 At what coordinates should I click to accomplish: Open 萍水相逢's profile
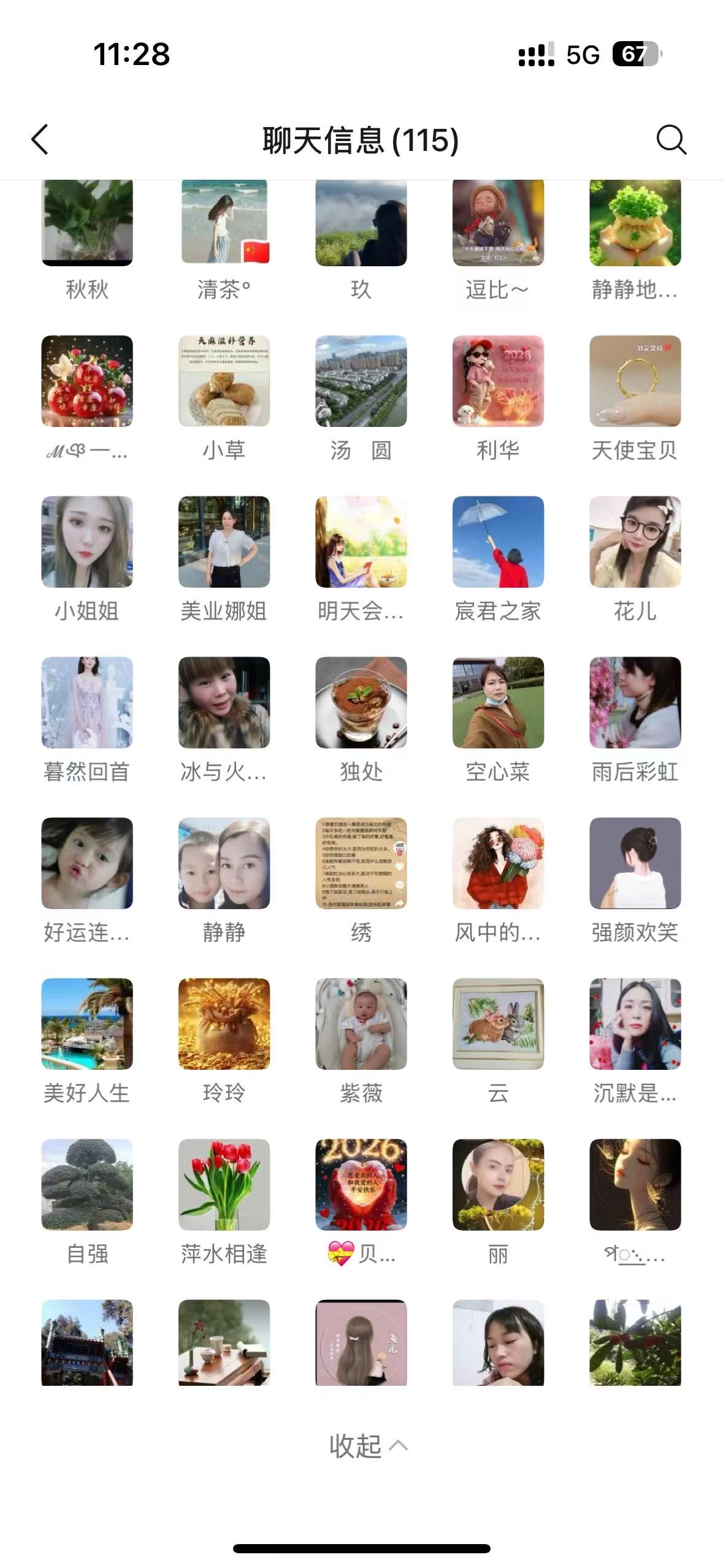(224, 1185)
